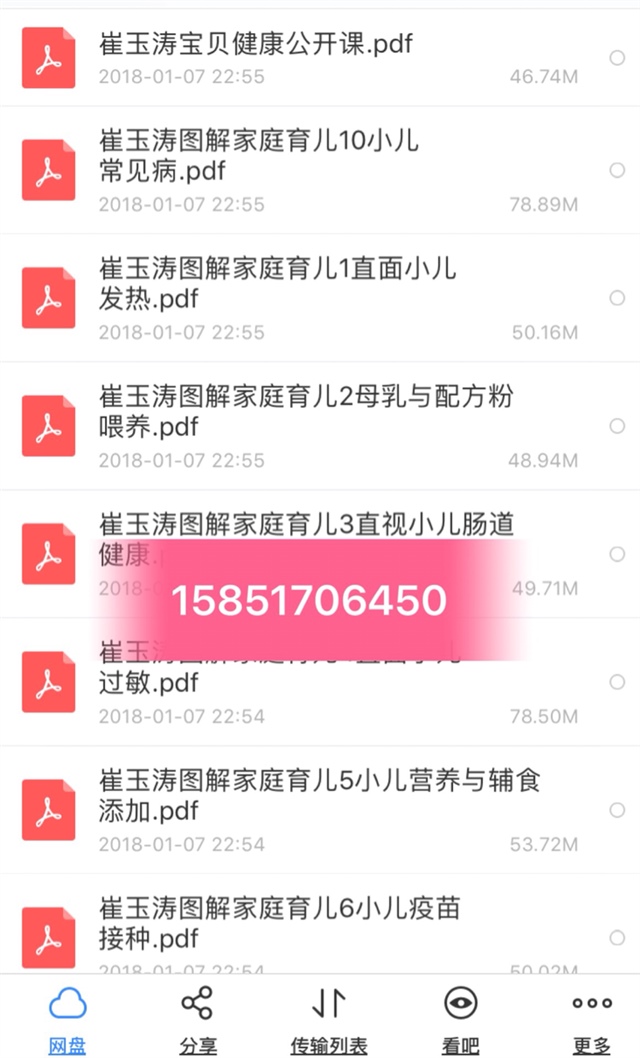
Task: Check the circle for 5小儿营养与辅食添加.pdf
Action: [x=617, y=810]
